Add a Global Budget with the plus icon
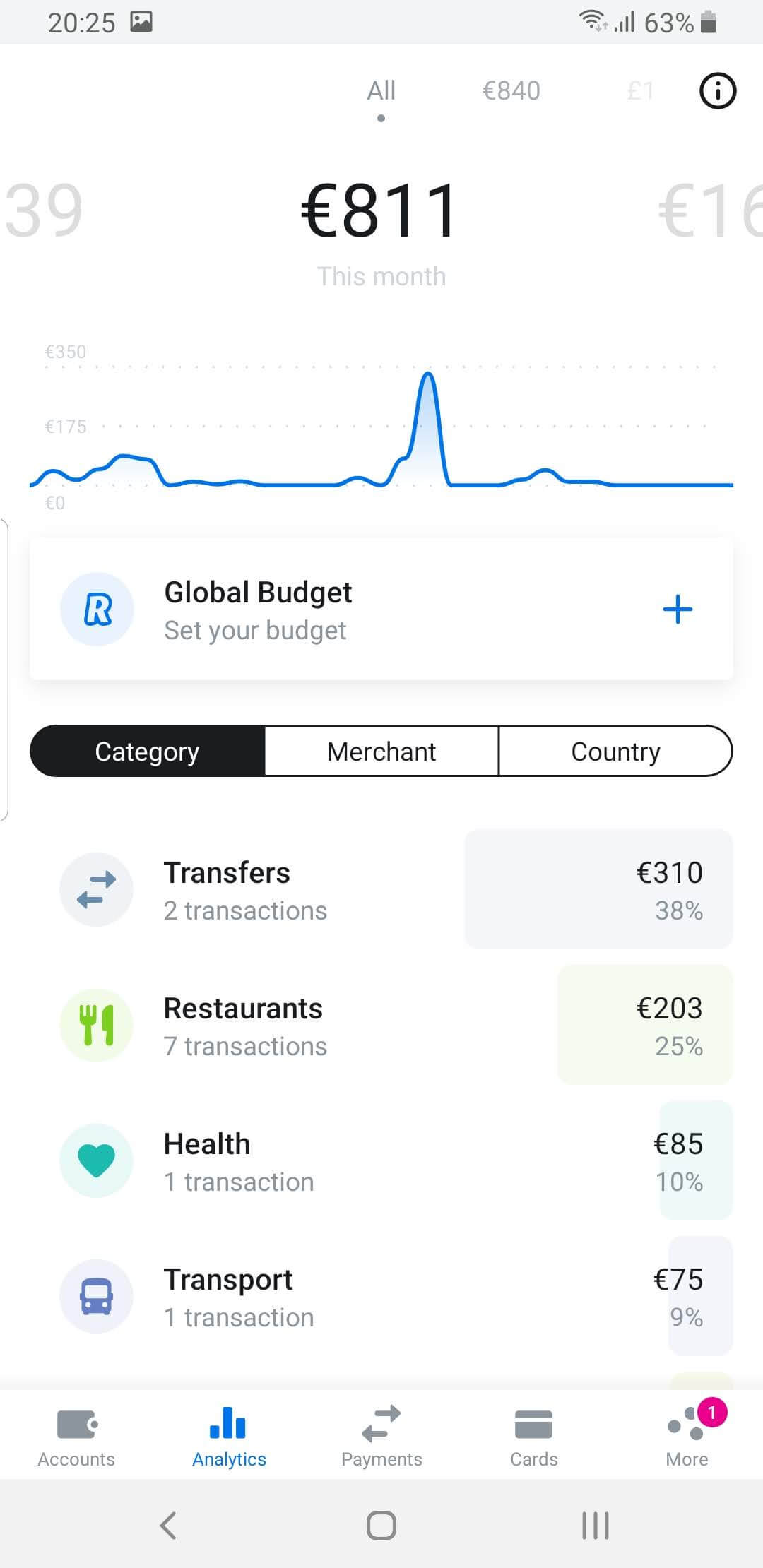 [x=678, y=609]
